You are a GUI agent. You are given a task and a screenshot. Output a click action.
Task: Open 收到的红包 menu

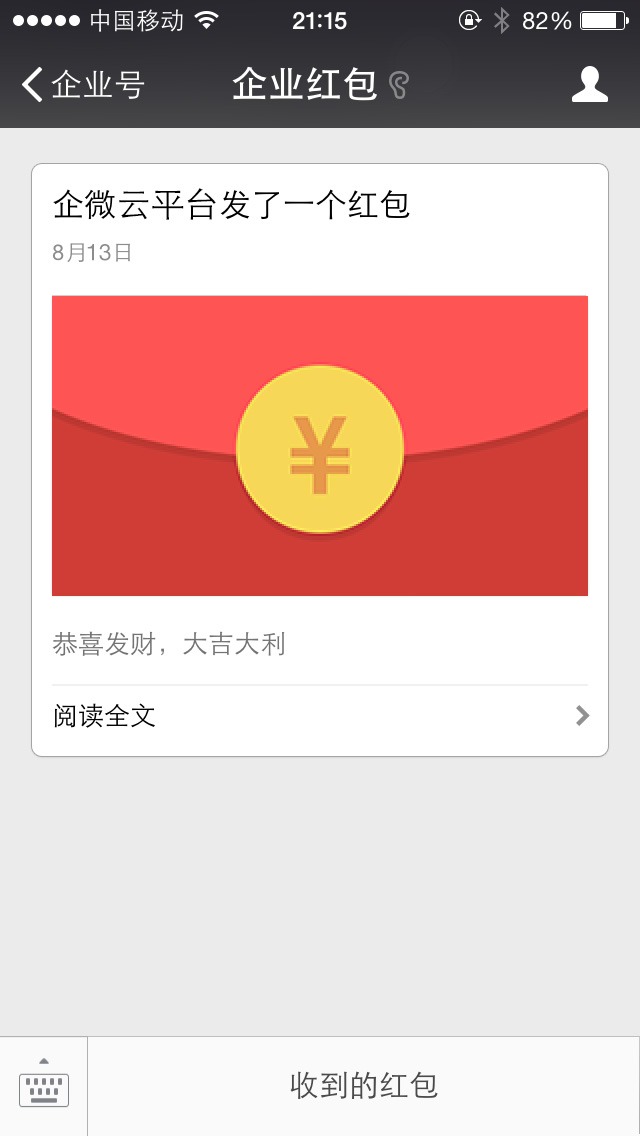pos(364,1086)
